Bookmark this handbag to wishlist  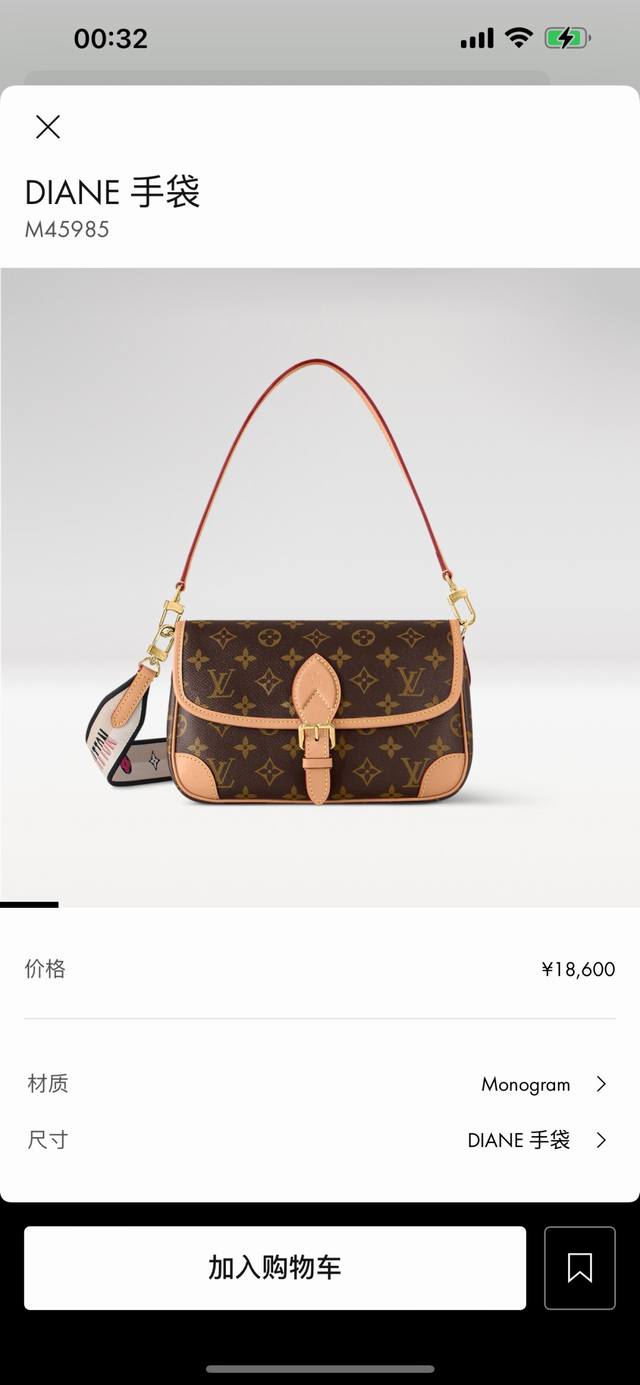(580, 1268)
